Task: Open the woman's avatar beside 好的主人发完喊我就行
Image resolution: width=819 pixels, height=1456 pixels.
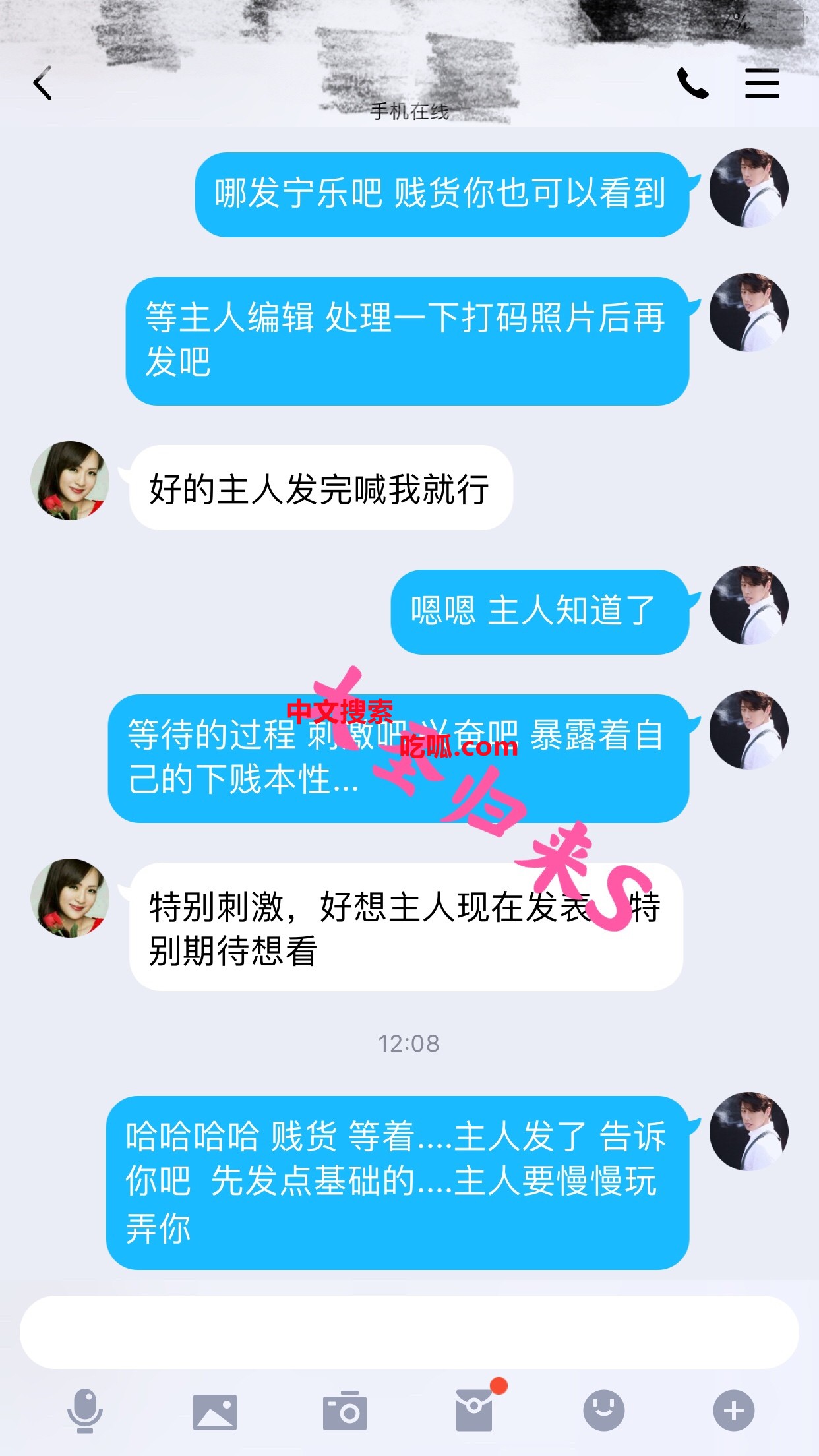Action: point(70,481)
